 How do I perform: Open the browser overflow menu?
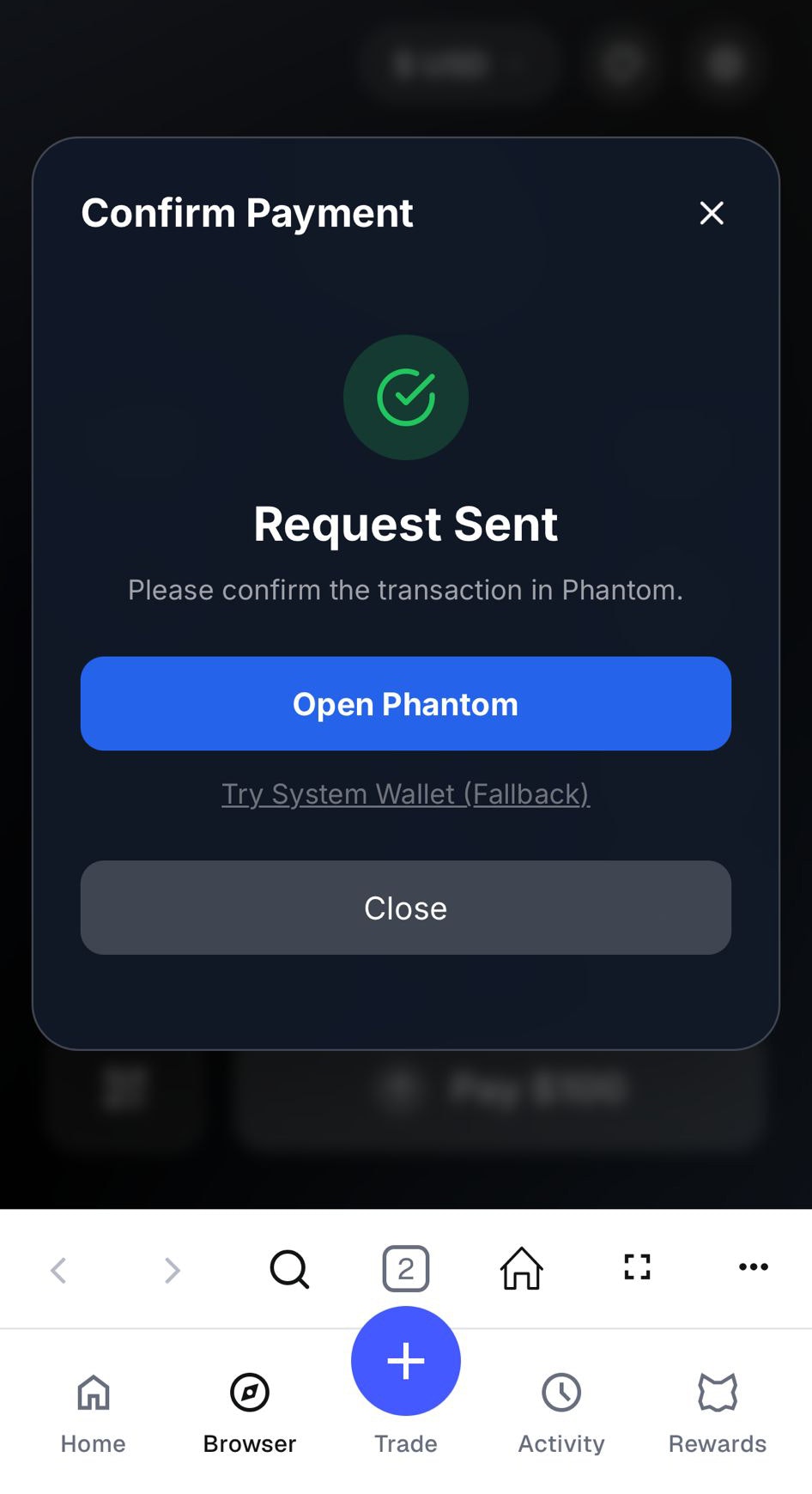pos(754,1266)
